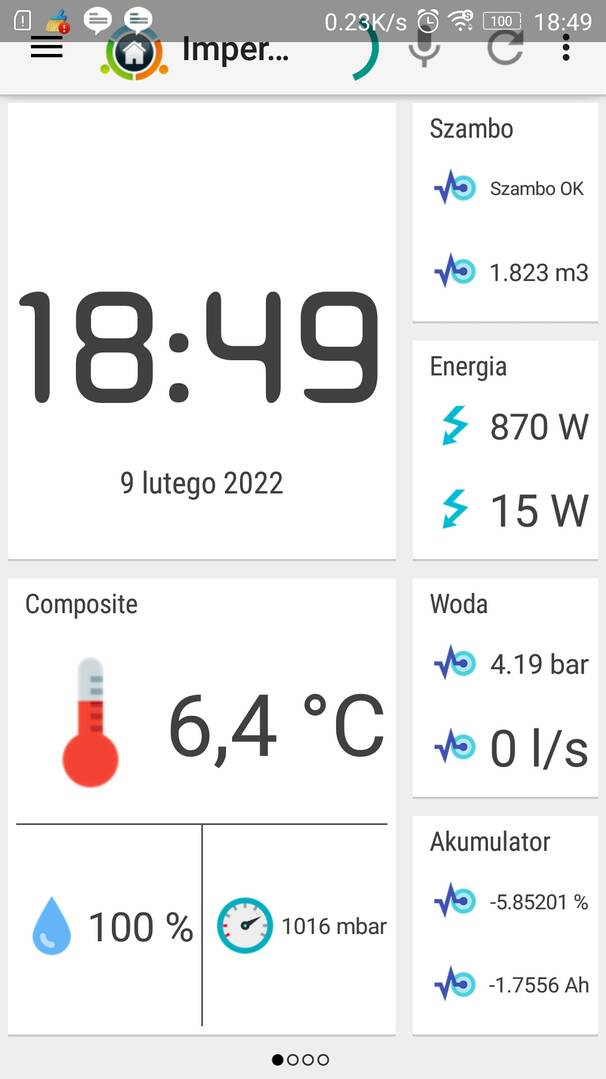Open the three-dot overflow menu
Viewport: 606px width, 1079px height.
(565, 48)
